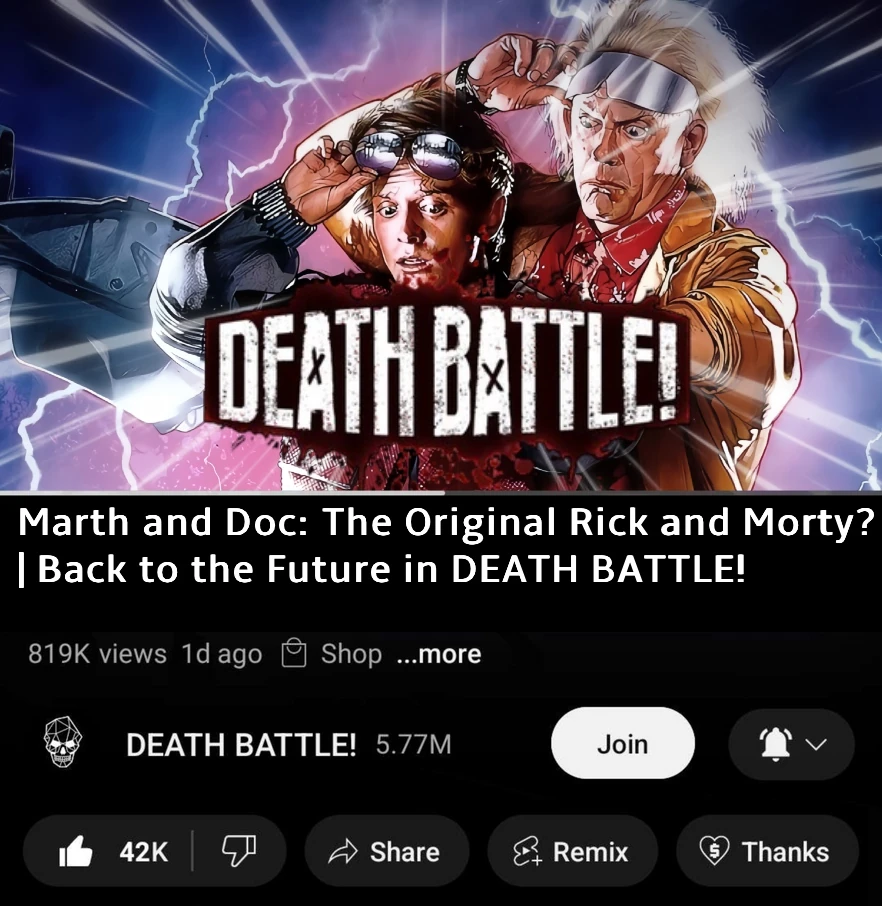Send a Thanks to the creator
This screenshot has height=906, width=882.
(767, 852)
